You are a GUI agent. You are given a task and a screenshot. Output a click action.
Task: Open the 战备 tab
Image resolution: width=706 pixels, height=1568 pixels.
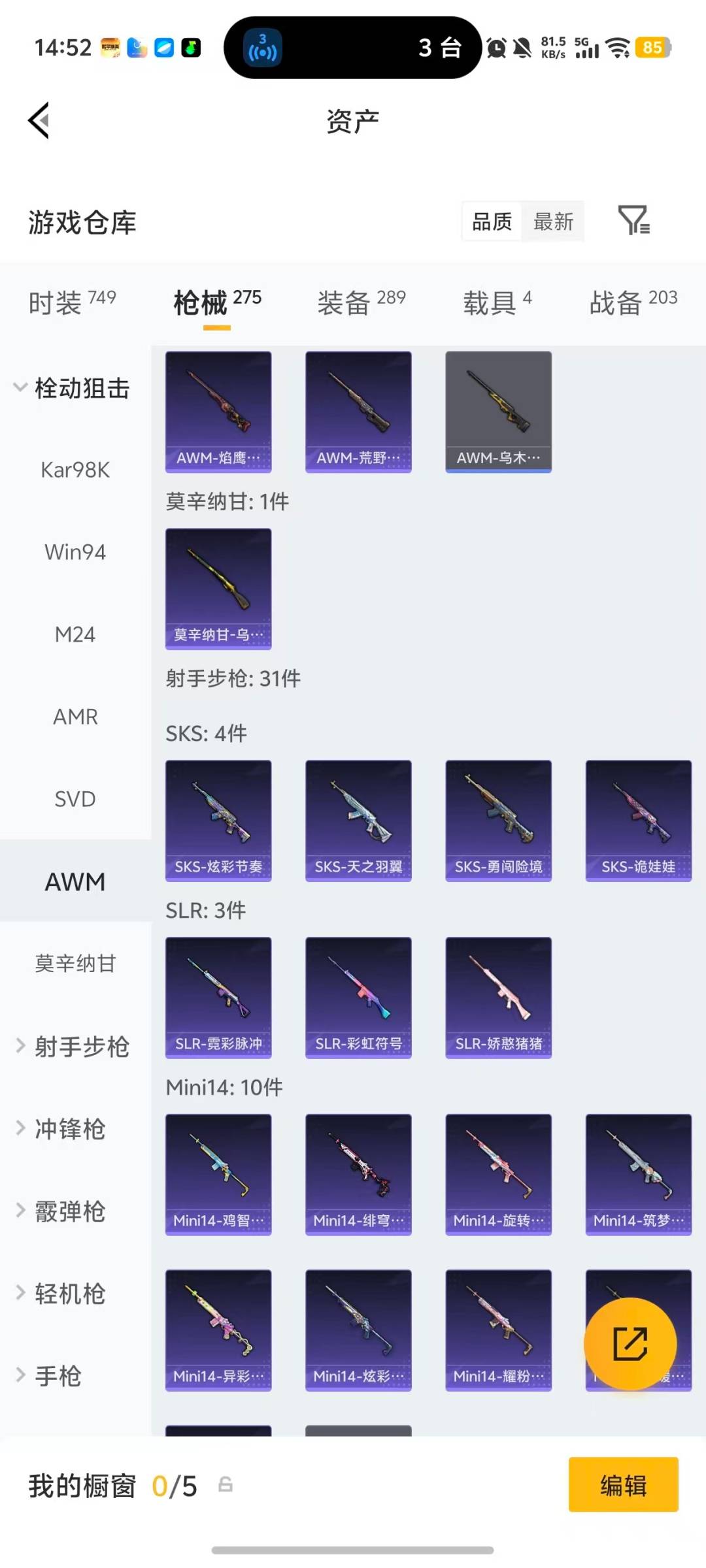click(x=614, y=302)
